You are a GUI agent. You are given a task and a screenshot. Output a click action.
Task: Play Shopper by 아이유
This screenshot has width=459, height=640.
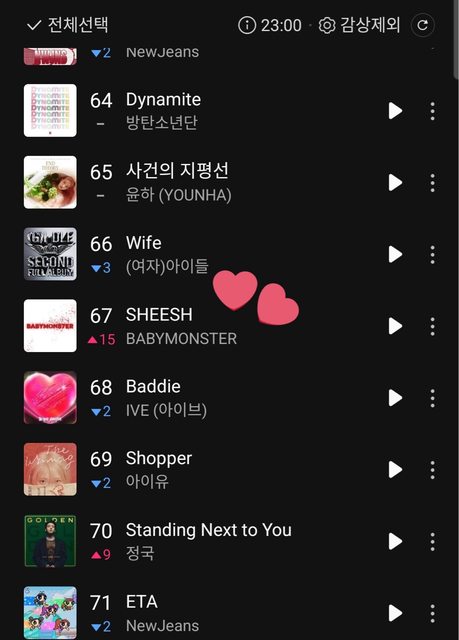tap(395, 469)
